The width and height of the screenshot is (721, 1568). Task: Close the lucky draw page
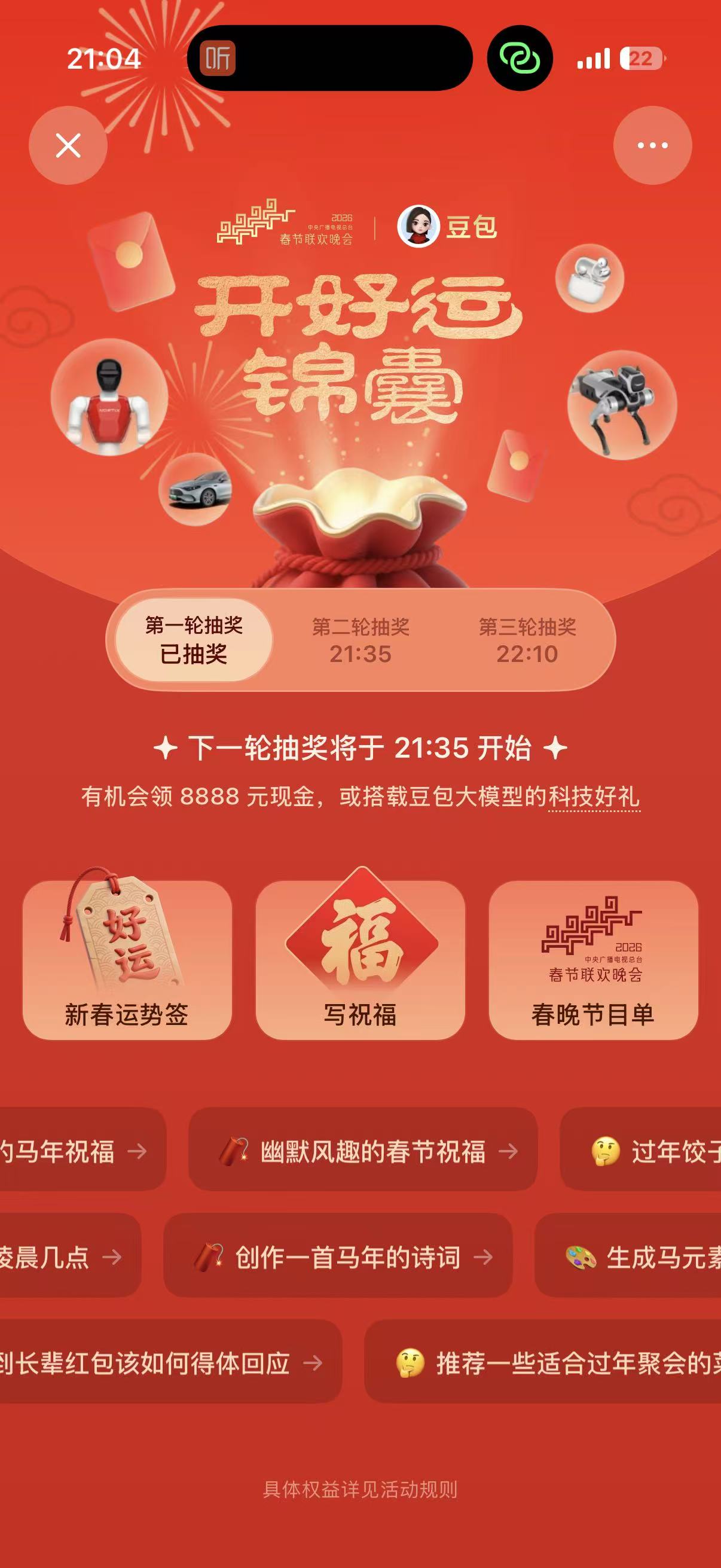(68, 145)
